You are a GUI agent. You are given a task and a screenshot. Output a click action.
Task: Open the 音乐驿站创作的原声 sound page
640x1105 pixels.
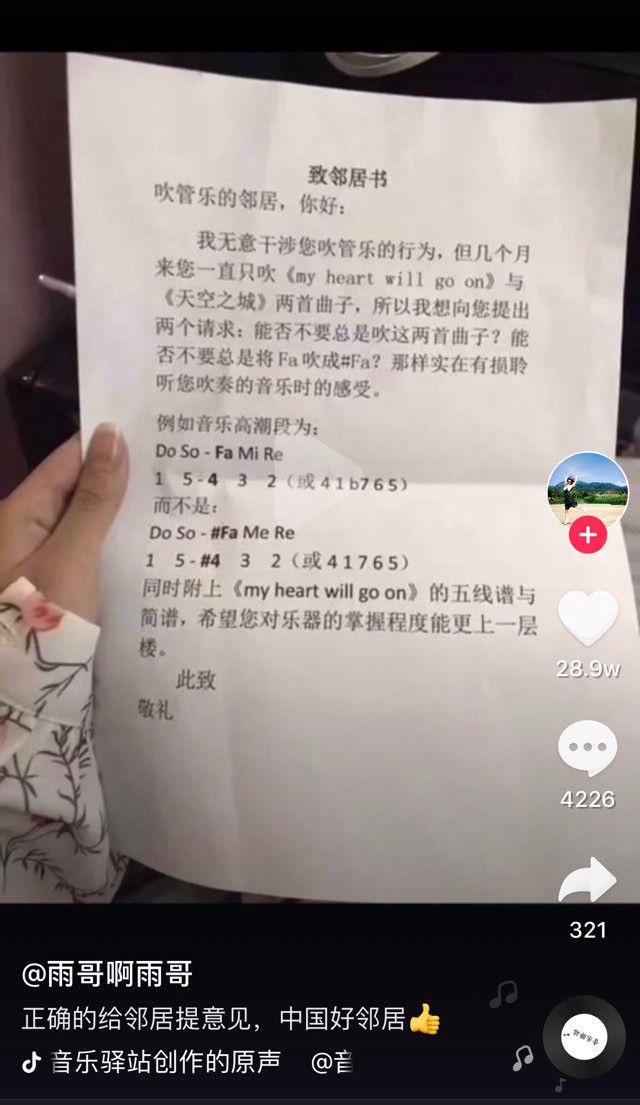[x=166, y=1062]
